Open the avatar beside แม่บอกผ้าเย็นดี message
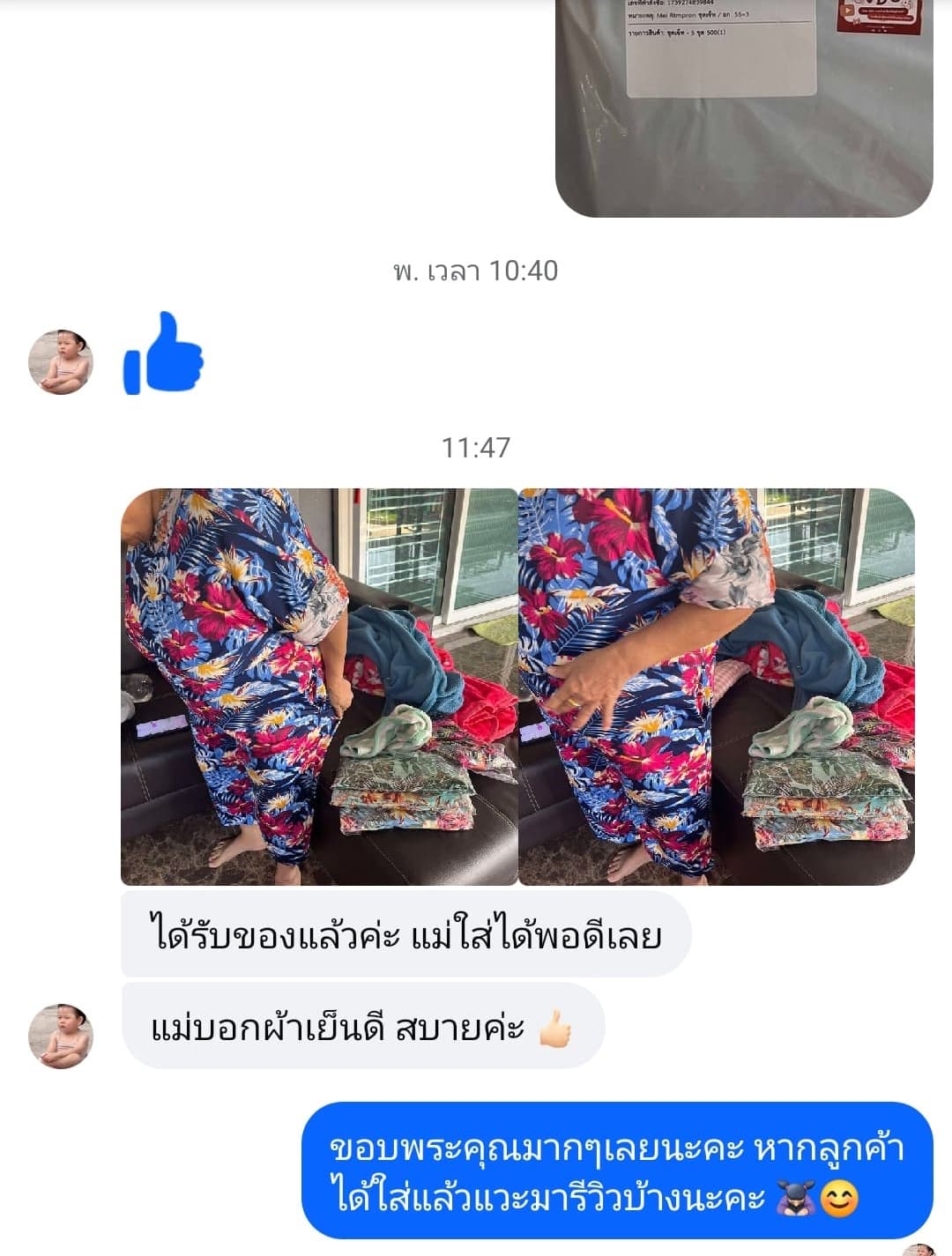The image size is (952, 1256). click(x=61, y=1036)
